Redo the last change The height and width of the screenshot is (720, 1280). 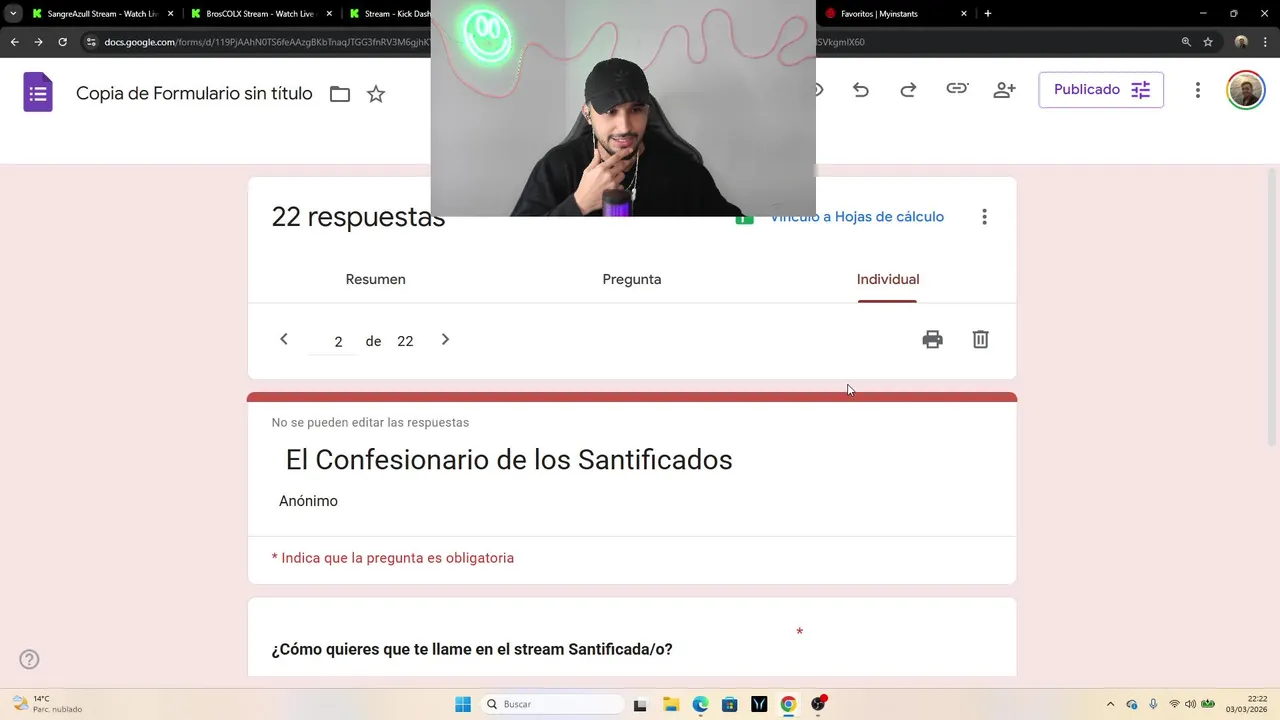point(908,90)
